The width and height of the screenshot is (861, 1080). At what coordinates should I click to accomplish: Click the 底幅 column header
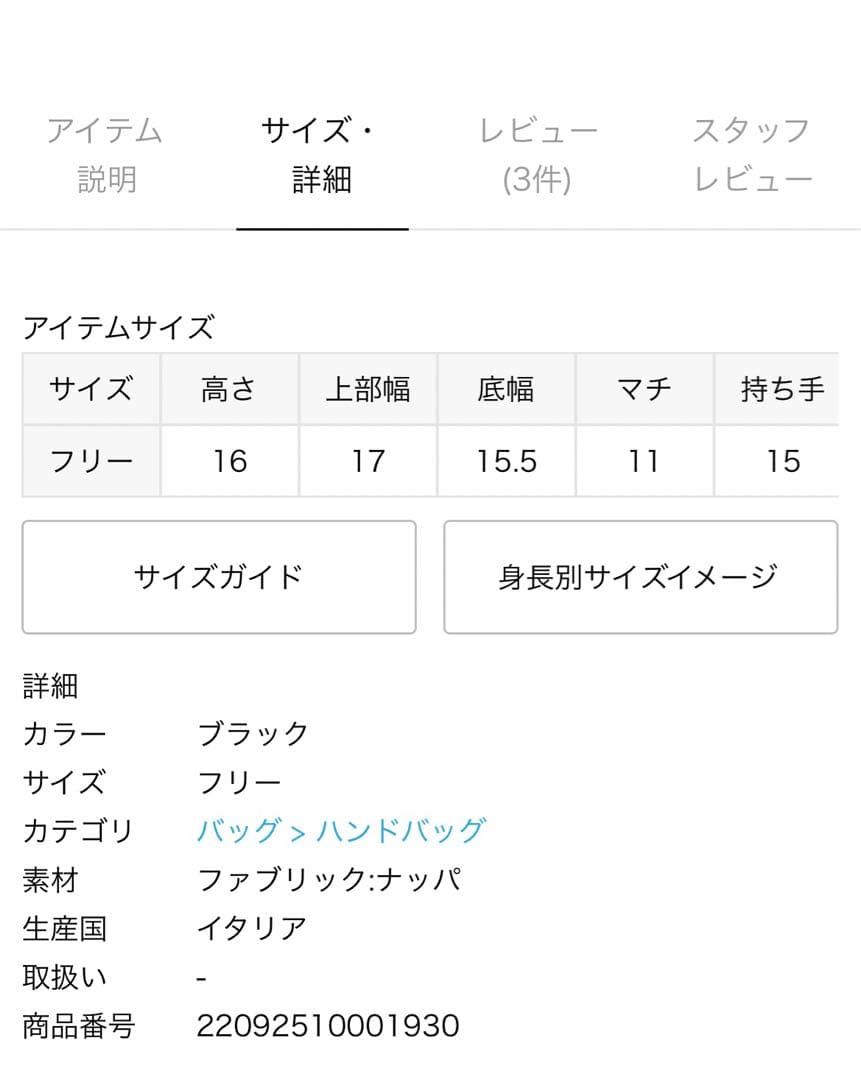tap(507, 390)
